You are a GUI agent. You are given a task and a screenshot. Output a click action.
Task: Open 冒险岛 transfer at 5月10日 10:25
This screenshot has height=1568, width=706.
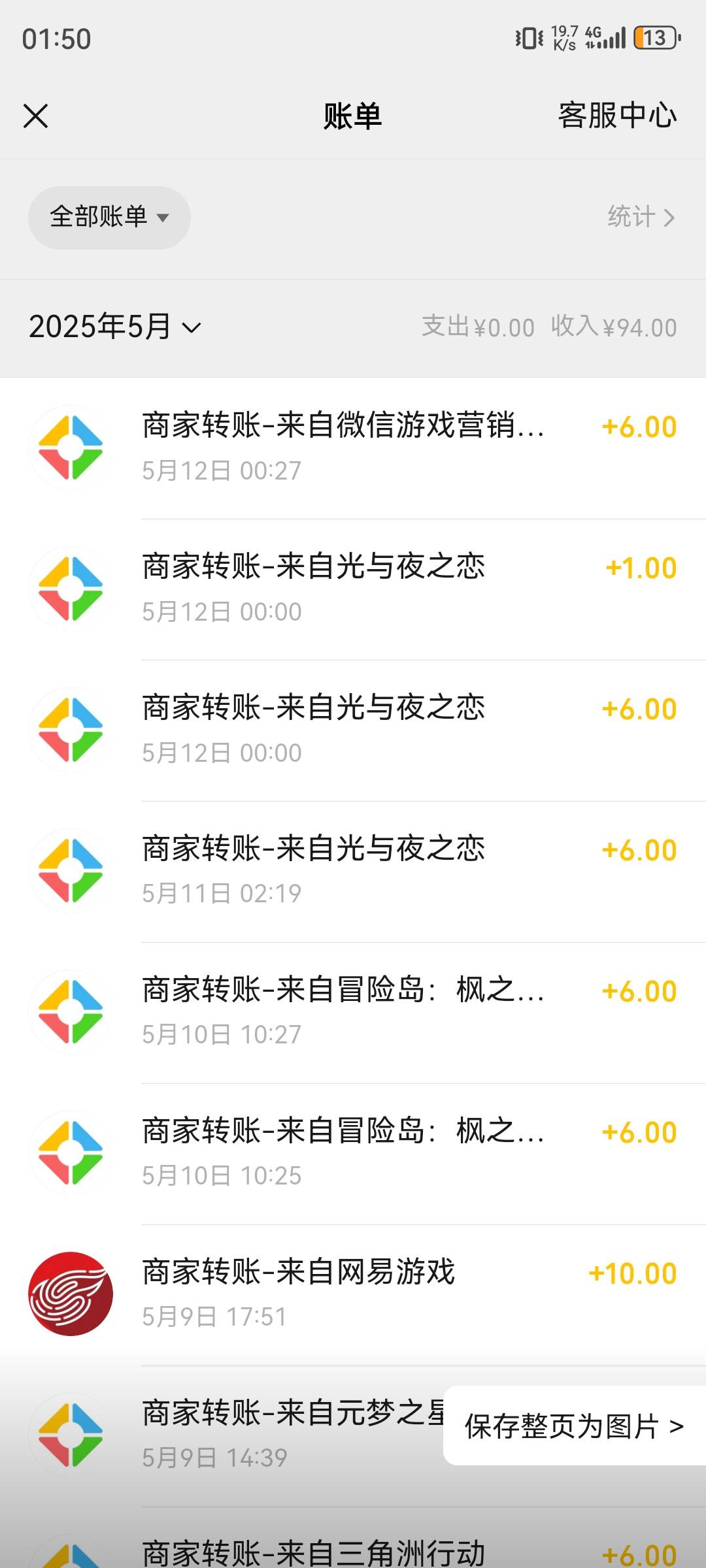click(353, 1154)
